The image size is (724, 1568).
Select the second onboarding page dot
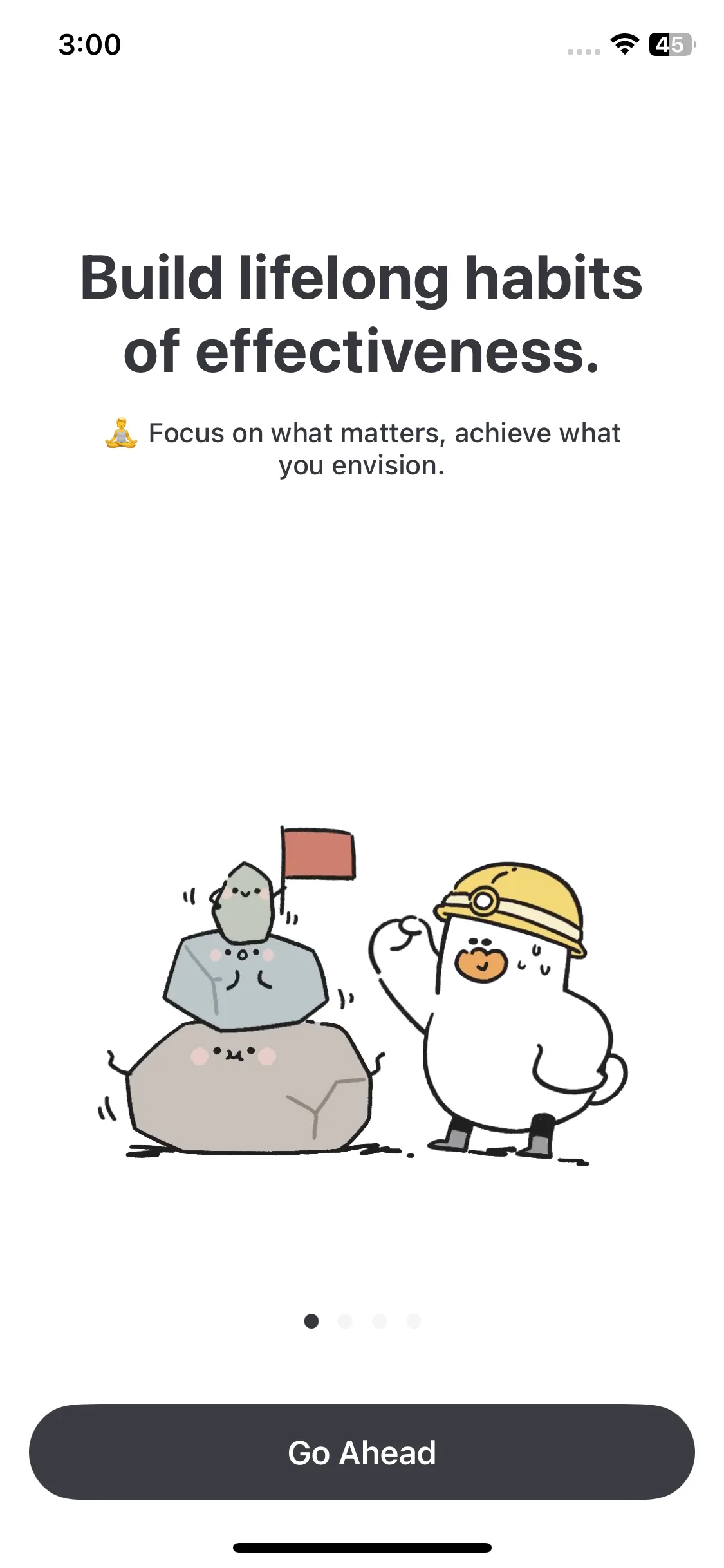(x=345, y=1321)
